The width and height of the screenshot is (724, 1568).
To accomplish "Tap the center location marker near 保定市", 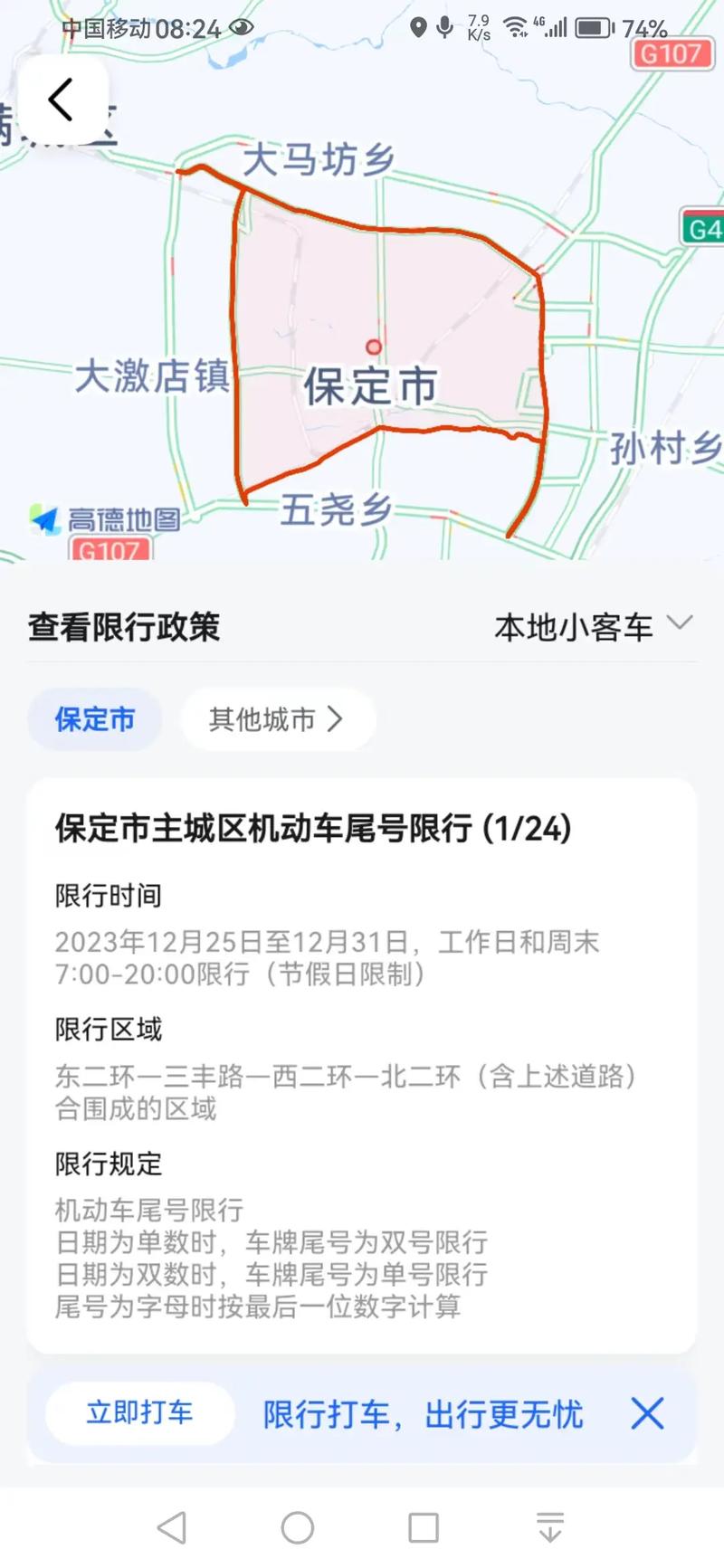I will point(372,345).
